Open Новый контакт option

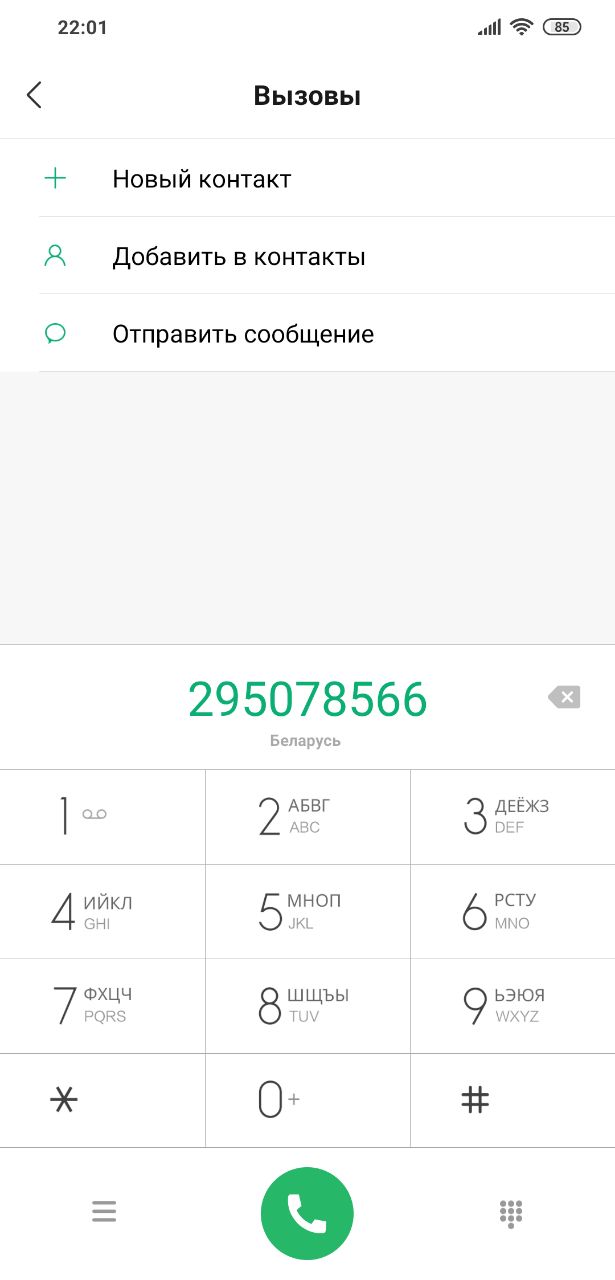pos(307,179)
